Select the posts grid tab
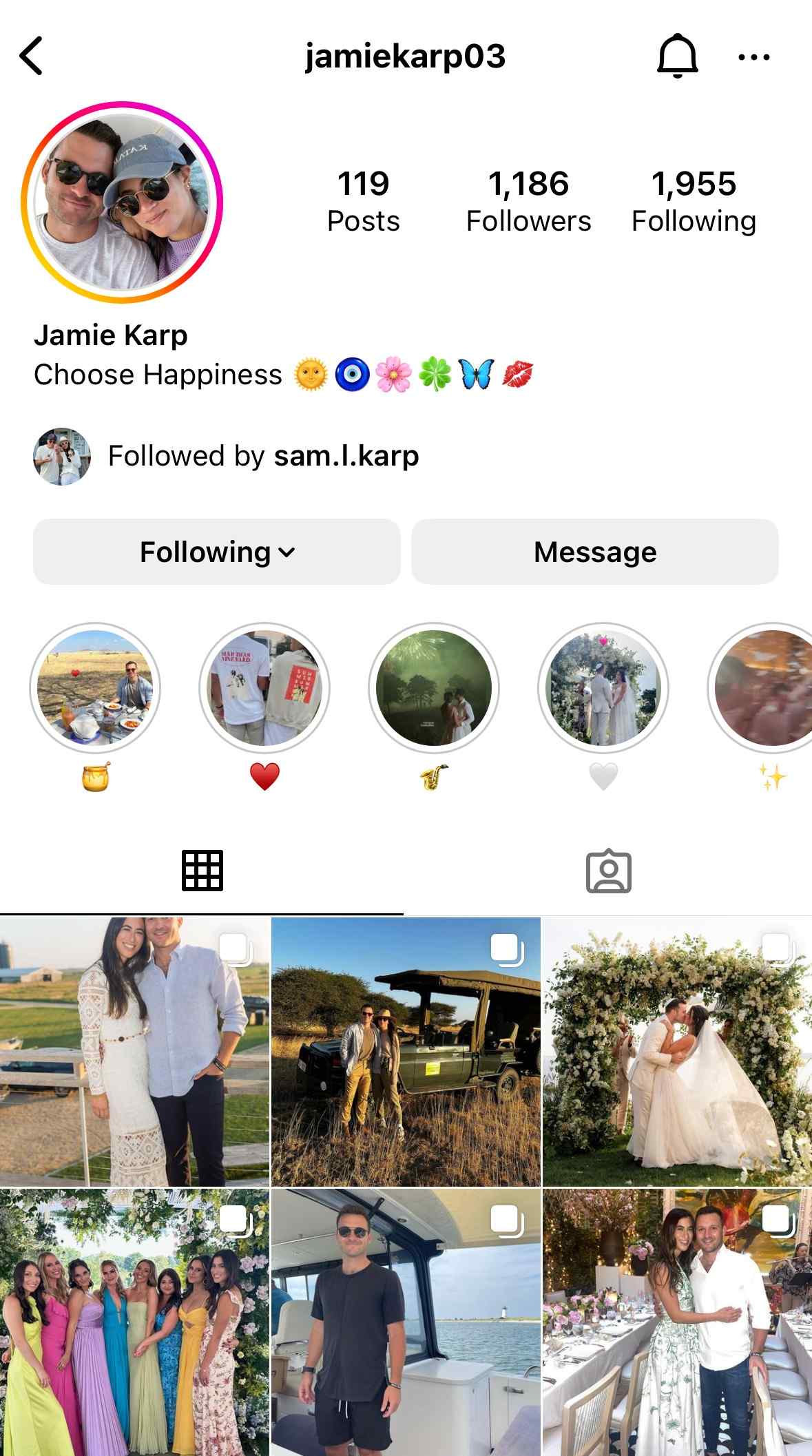 202,871
